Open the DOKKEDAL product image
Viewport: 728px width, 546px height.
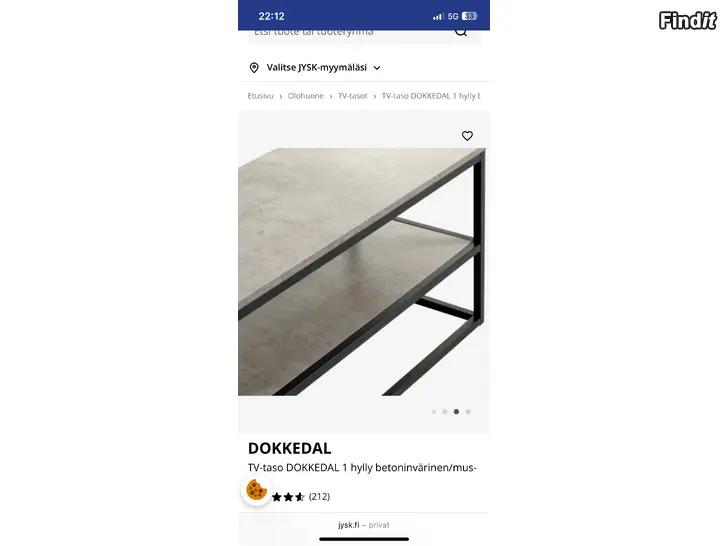coord(362,270)
